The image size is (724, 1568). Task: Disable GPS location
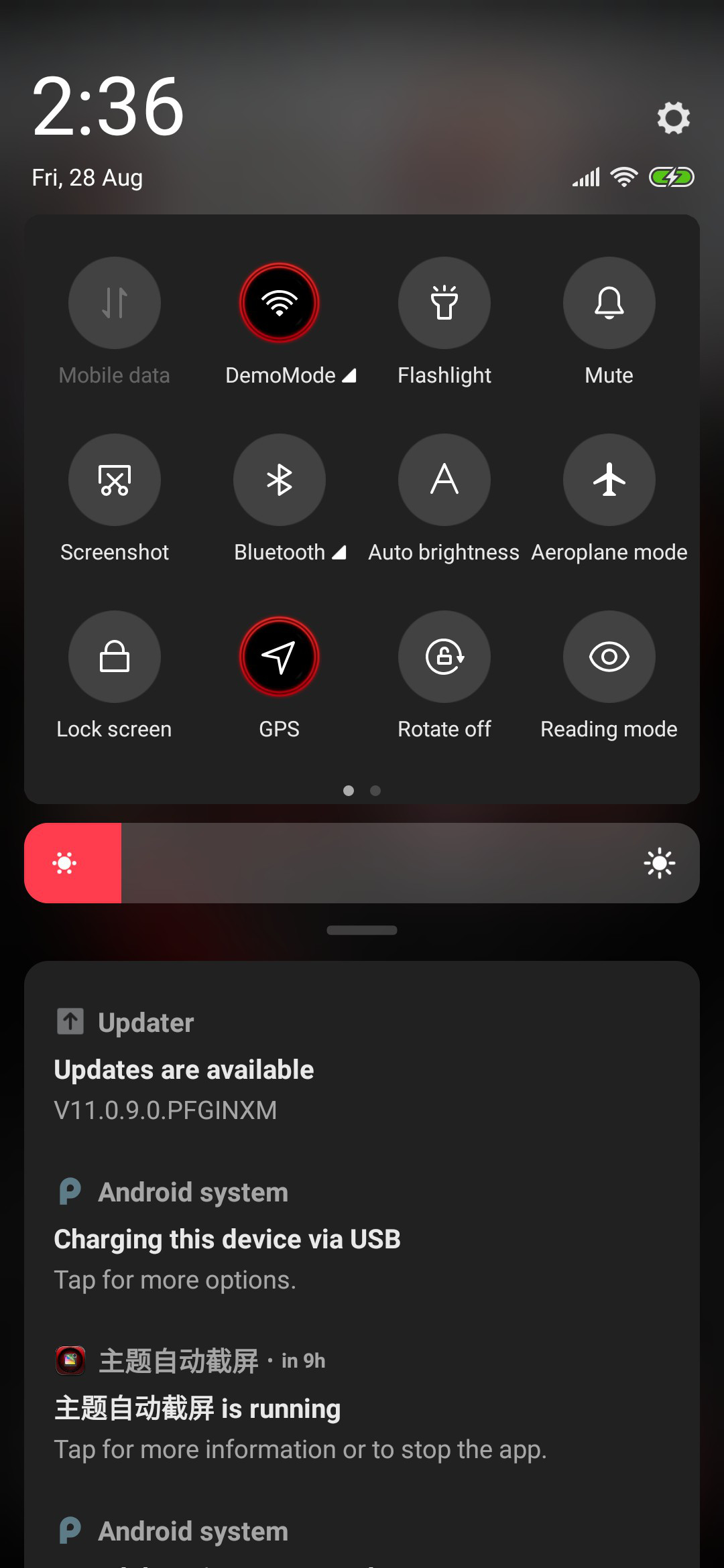pyautogui.click(x=280, y=657)
